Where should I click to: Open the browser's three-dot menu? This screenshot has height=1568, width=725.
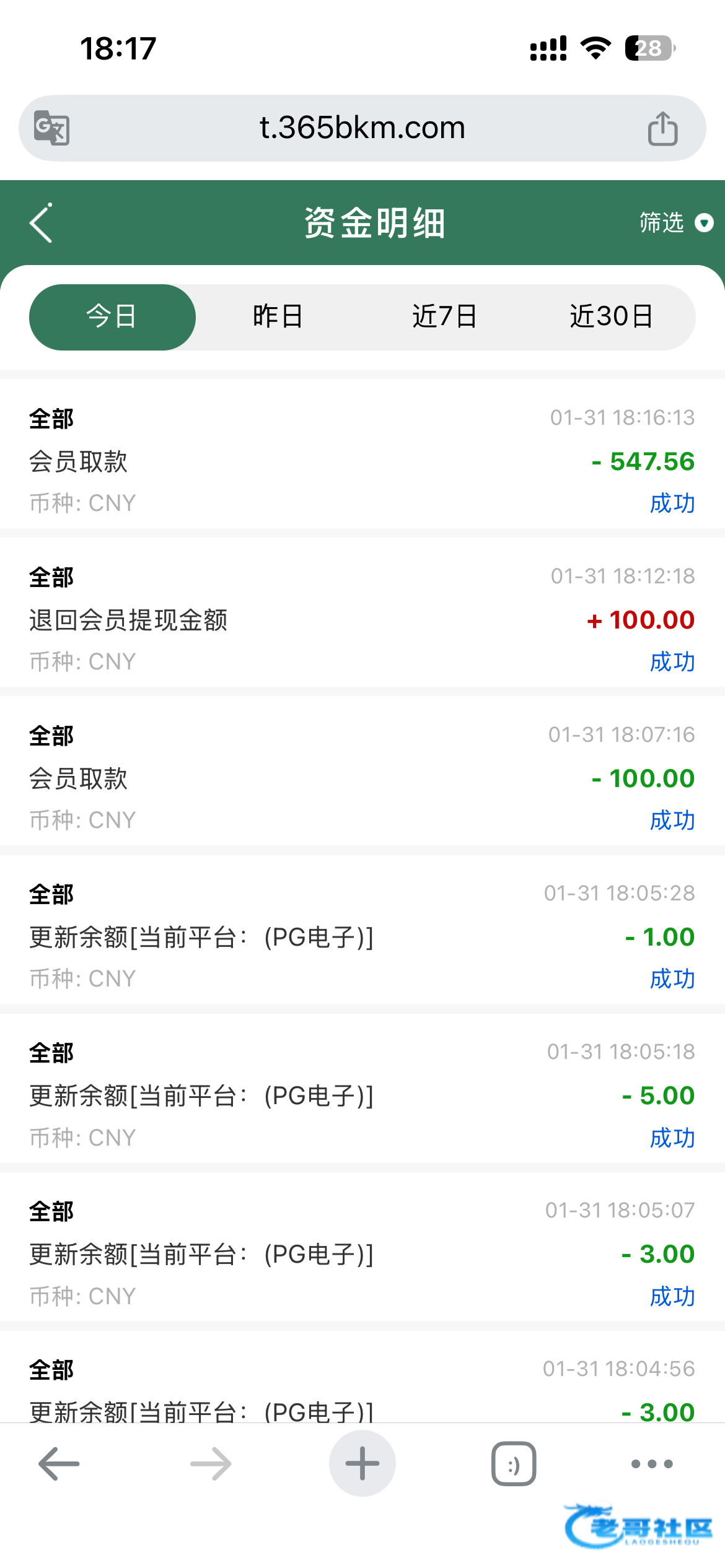pyautogui.click(x=651, y=1464)
